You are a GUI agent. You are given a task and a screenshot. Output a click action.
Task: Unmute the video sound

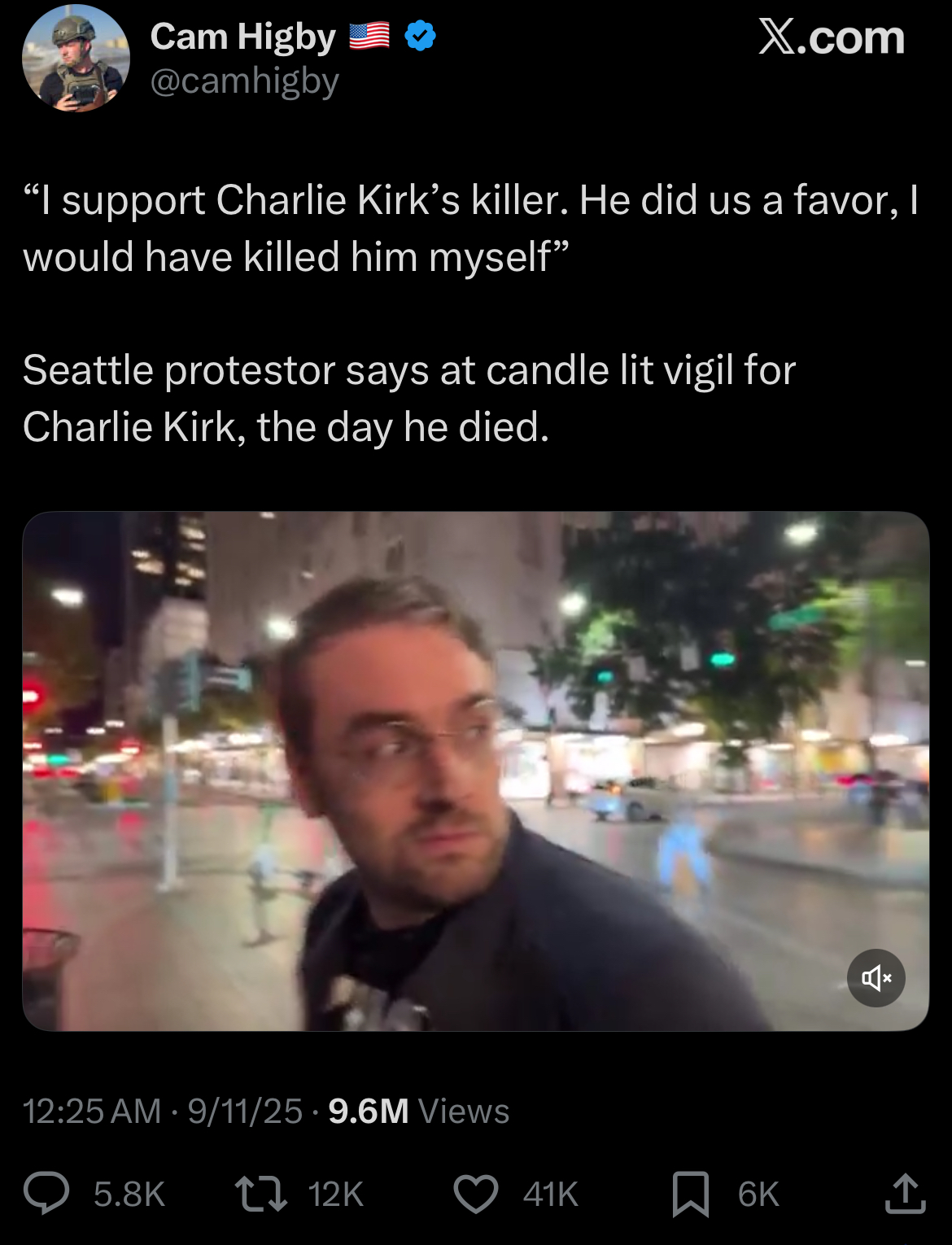[x=876, y=977]
